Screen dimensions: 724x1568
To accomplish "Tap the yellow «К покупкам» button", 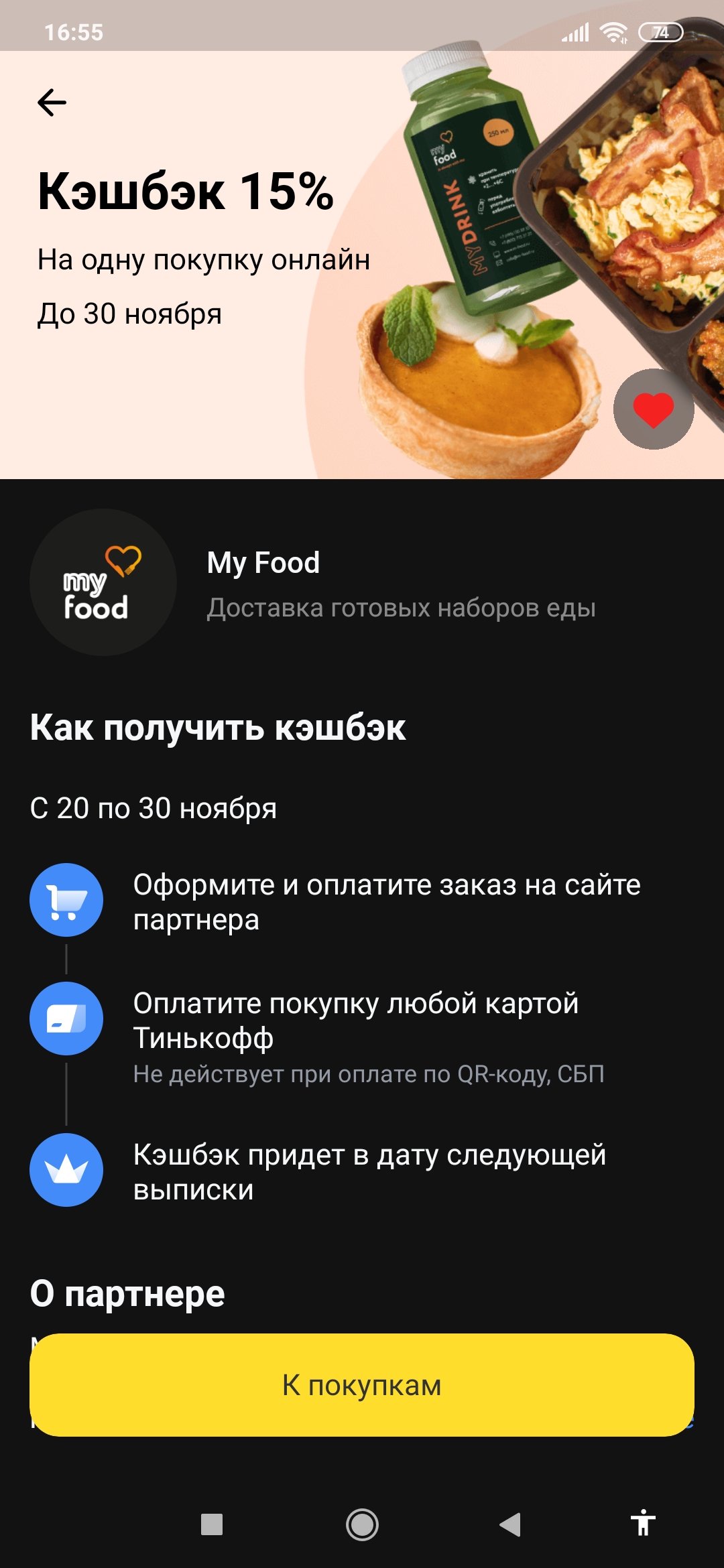I will (x=362, y=1384).
